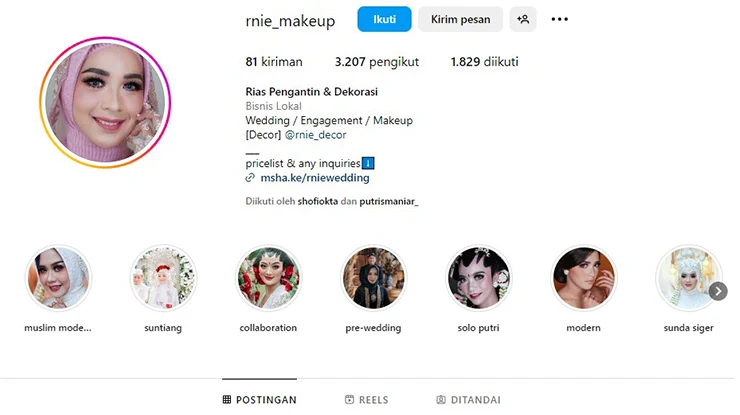Switch to the Reels tab
The image size is (740, 415).
(x=366, y=399)
